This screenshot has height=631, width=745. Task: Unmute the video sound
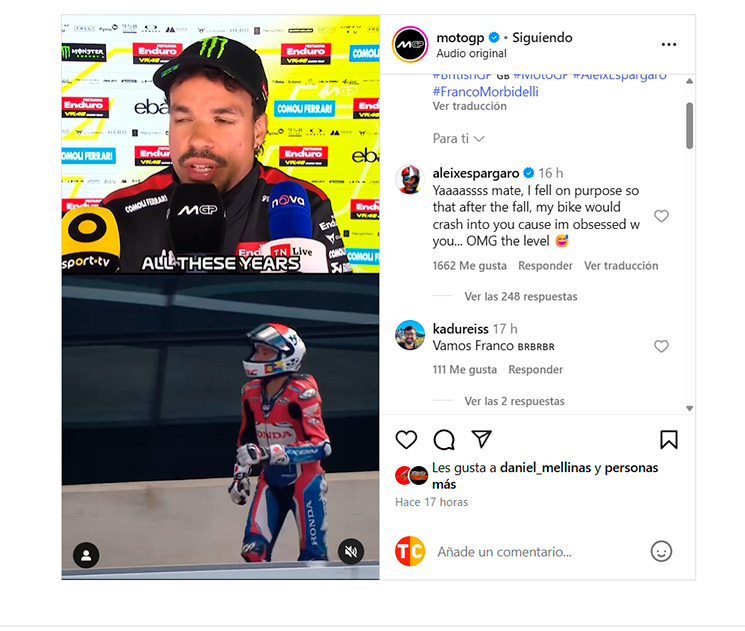[350, 551]
